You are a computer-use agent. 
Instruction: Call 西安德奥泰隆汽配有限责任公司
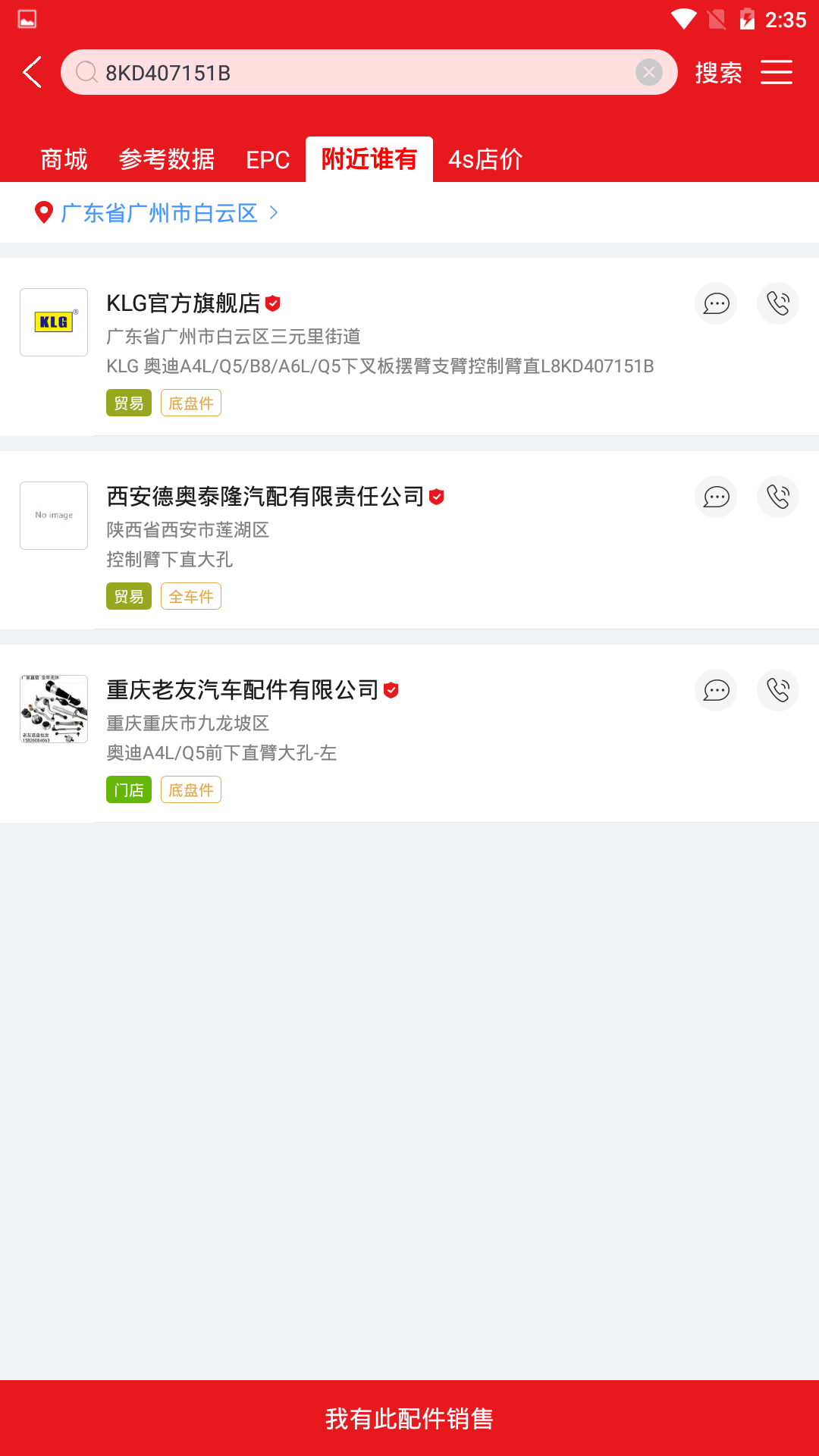778,497
